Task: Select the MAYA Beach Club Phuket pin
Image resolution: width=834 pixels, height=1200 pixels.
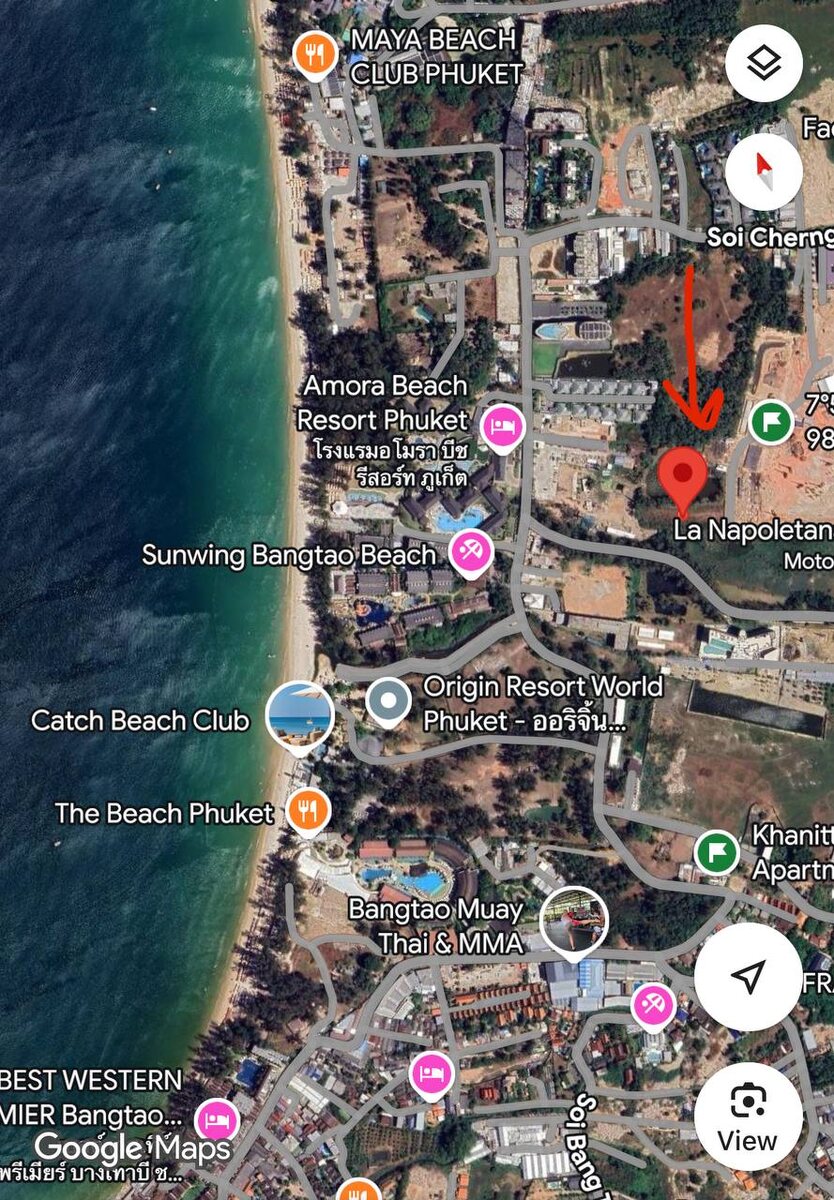Action: [315, 54]
